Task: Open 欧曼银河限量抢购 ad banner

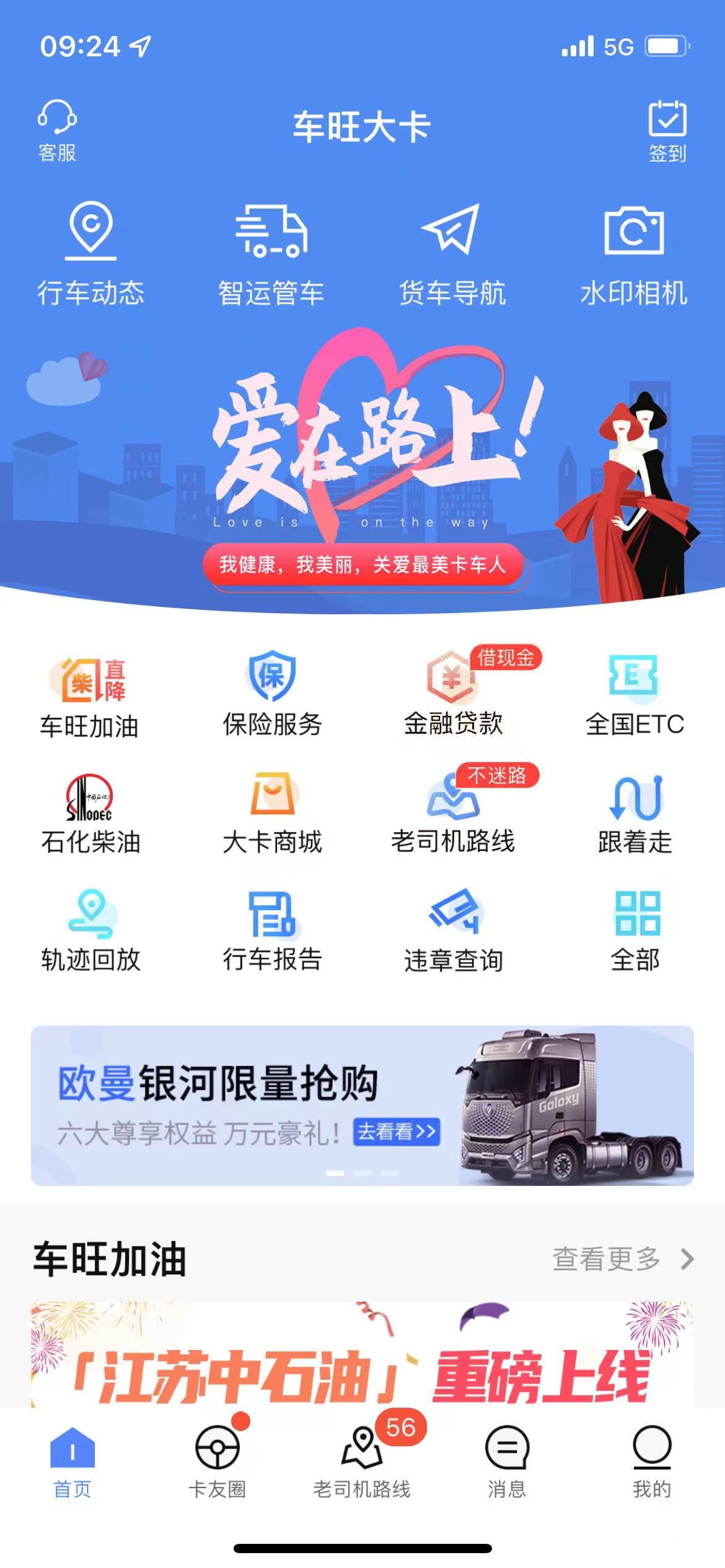Action: click(362, 1105)
